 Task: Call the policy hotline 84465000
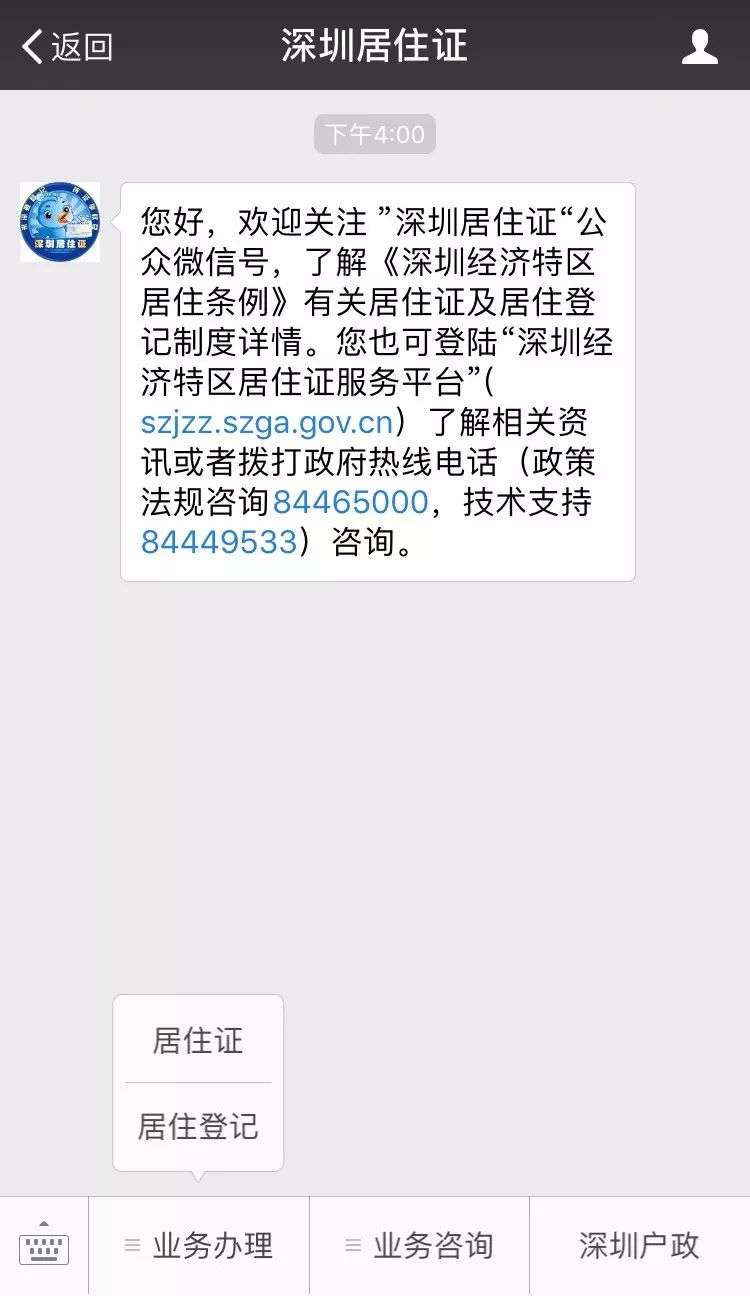point(351,501)
